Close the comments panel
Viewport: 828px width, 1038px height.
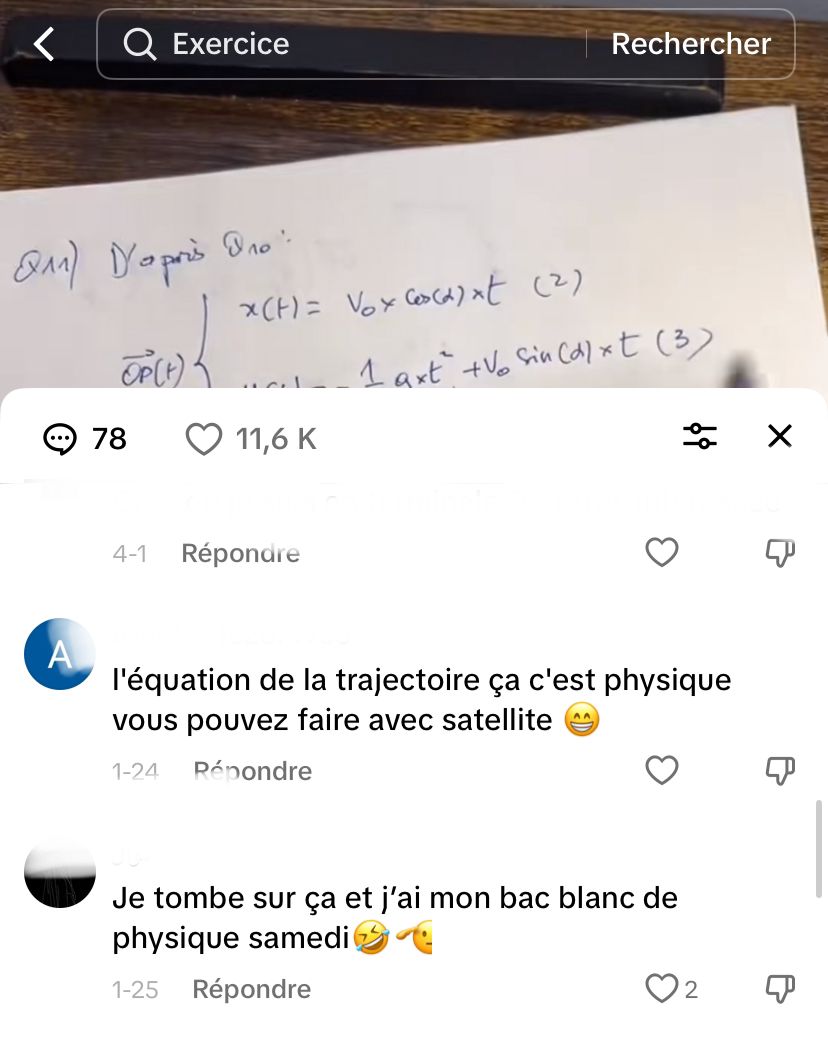point(779,436)
